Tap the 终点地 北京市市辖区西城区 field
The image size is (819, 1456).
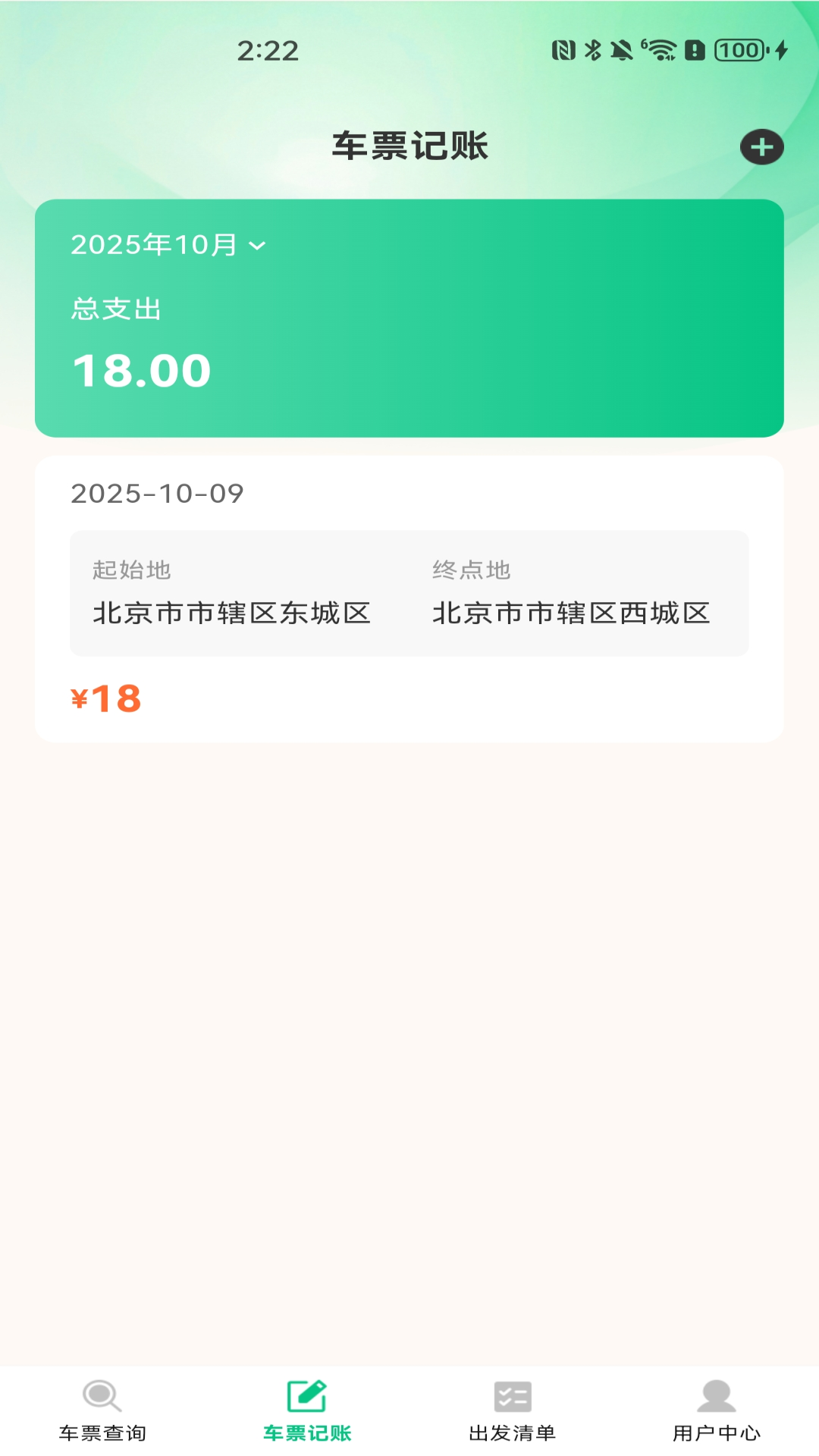[572, 611]
